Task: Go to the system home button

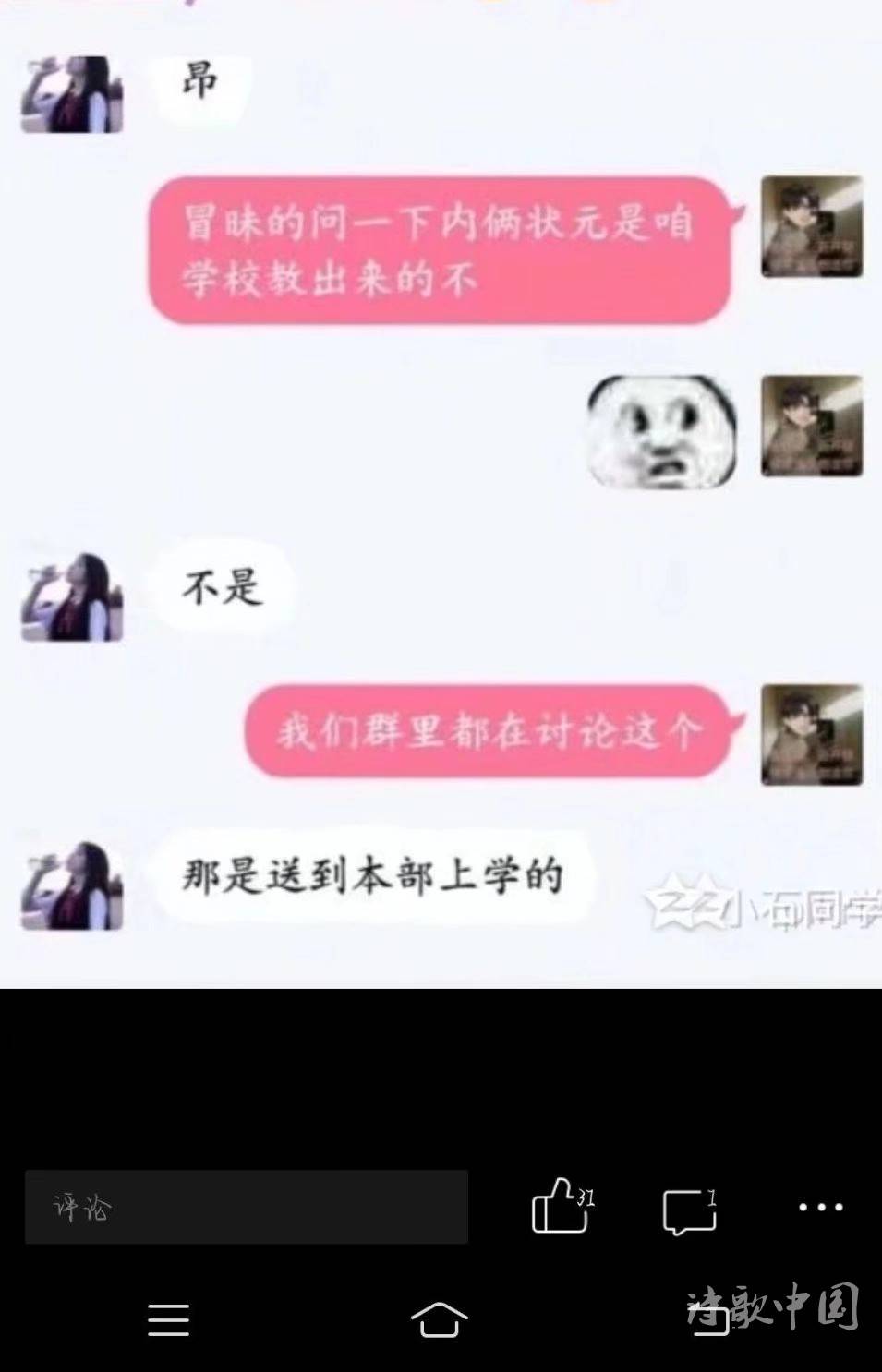Action: coord(440,1319)
